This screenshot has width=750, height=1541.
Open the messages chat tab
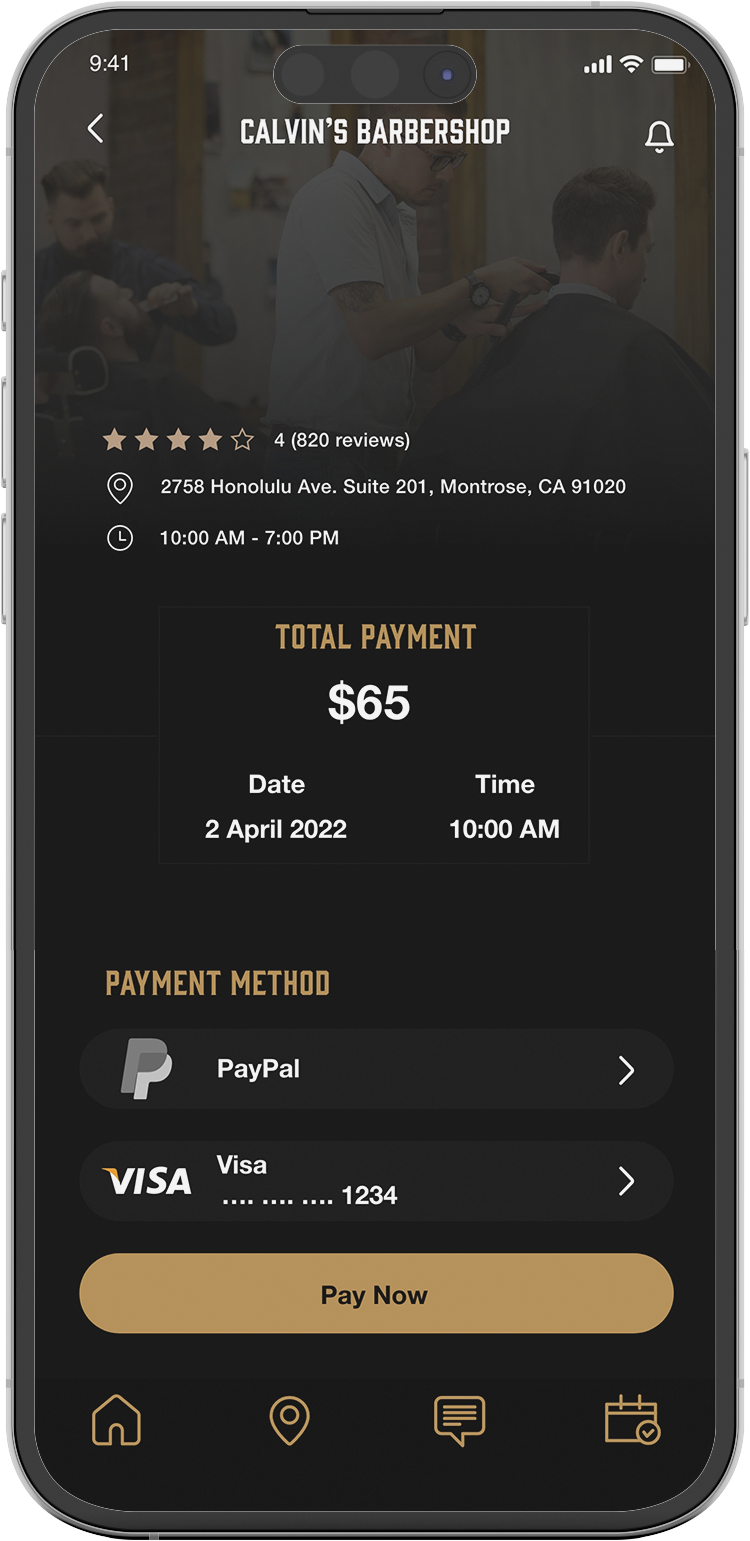click(x=460, y=1420)
